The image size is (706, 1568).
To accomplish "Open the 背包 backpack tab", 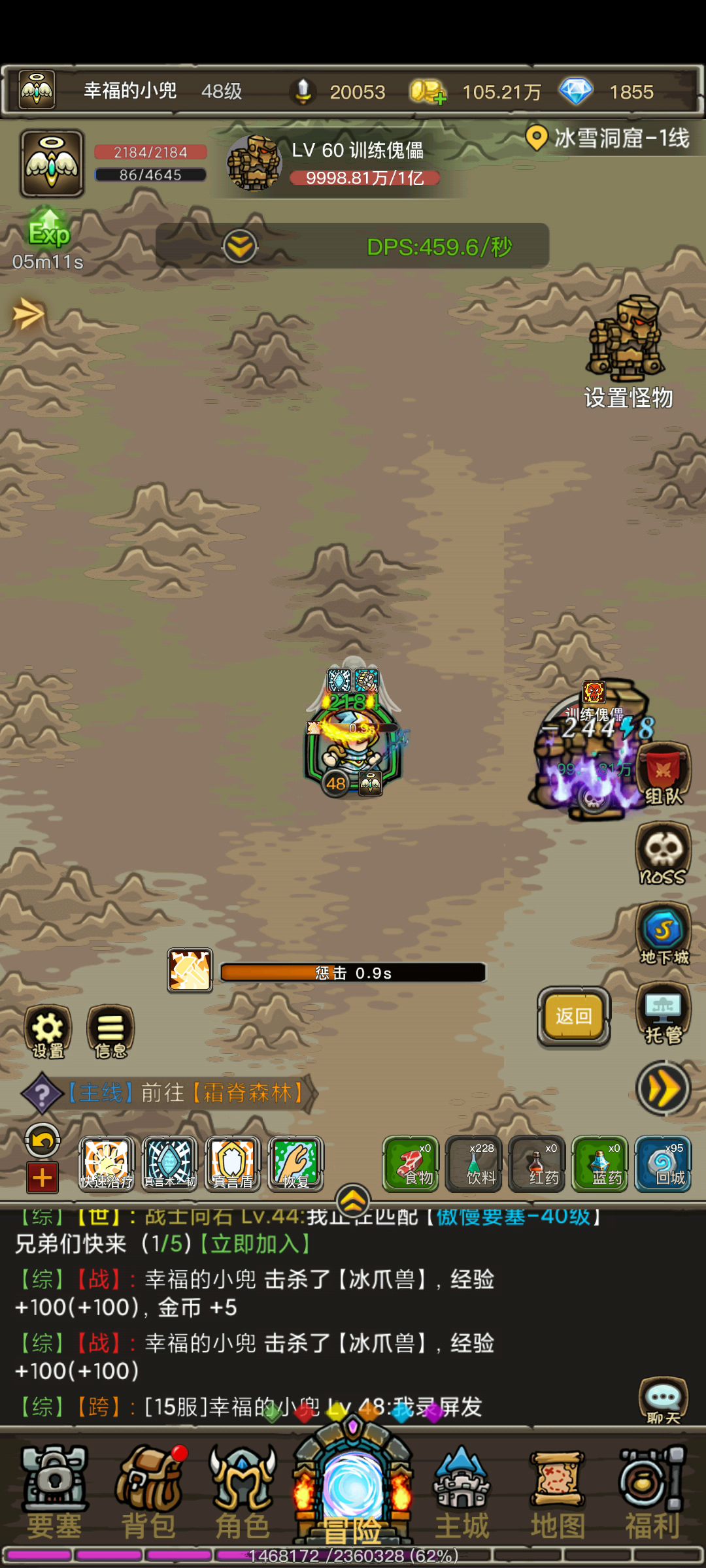I will pyautogui.click(x=149, y=1491).
